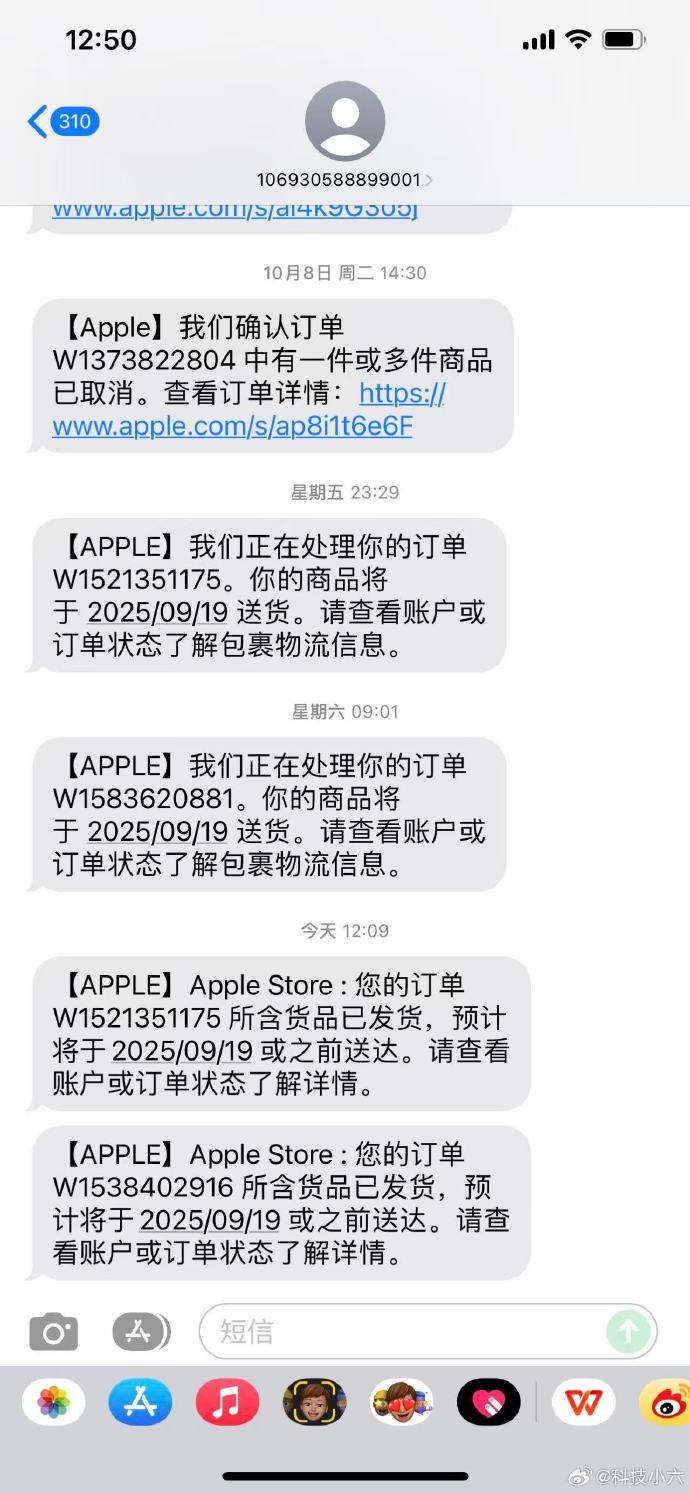Send the message with the arrow button
Viewport: 690px width, 1493px height.
pos(629,1331)
